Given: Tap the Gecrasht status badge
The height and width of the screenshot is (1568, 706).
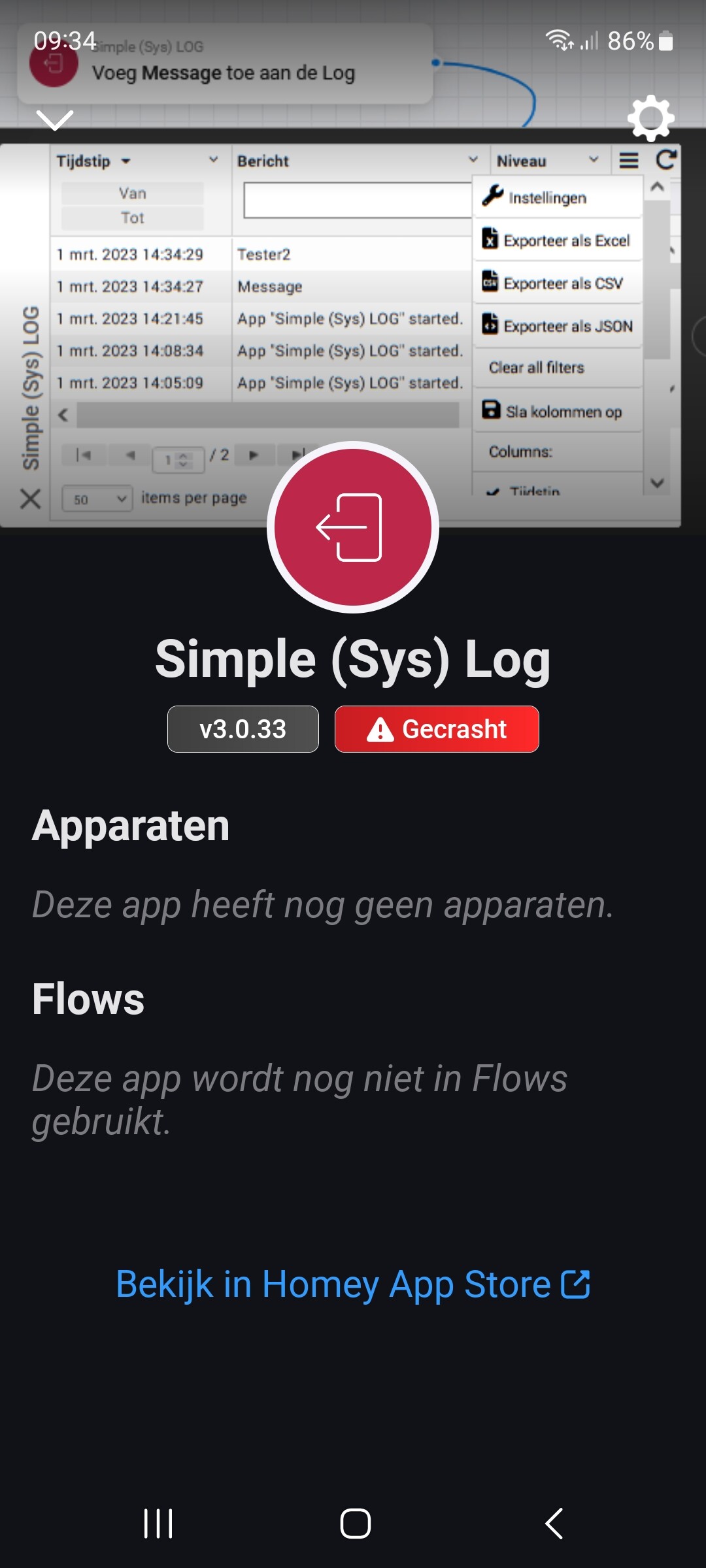Looking at the screenshot, I should click(437, 729).
